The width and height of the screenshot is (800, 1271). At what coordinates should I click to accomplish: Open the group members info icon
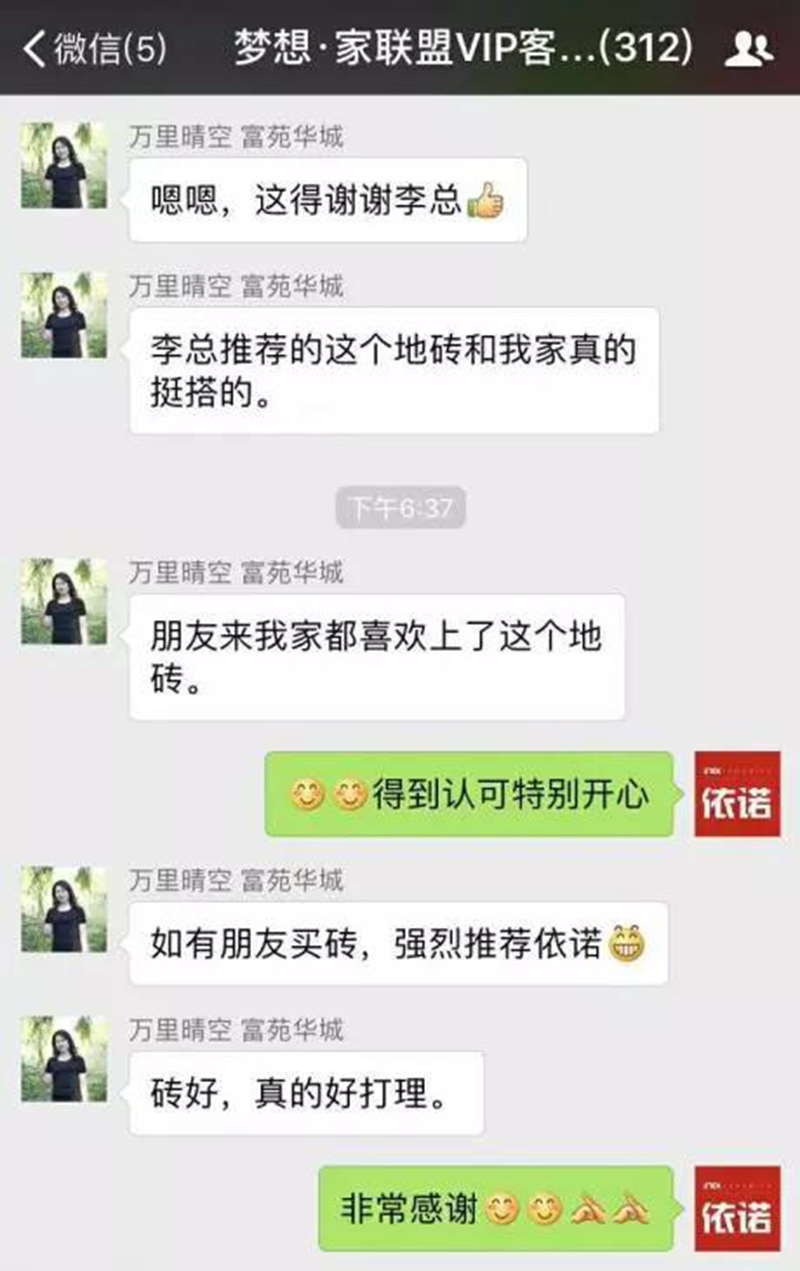click(748, 48)
